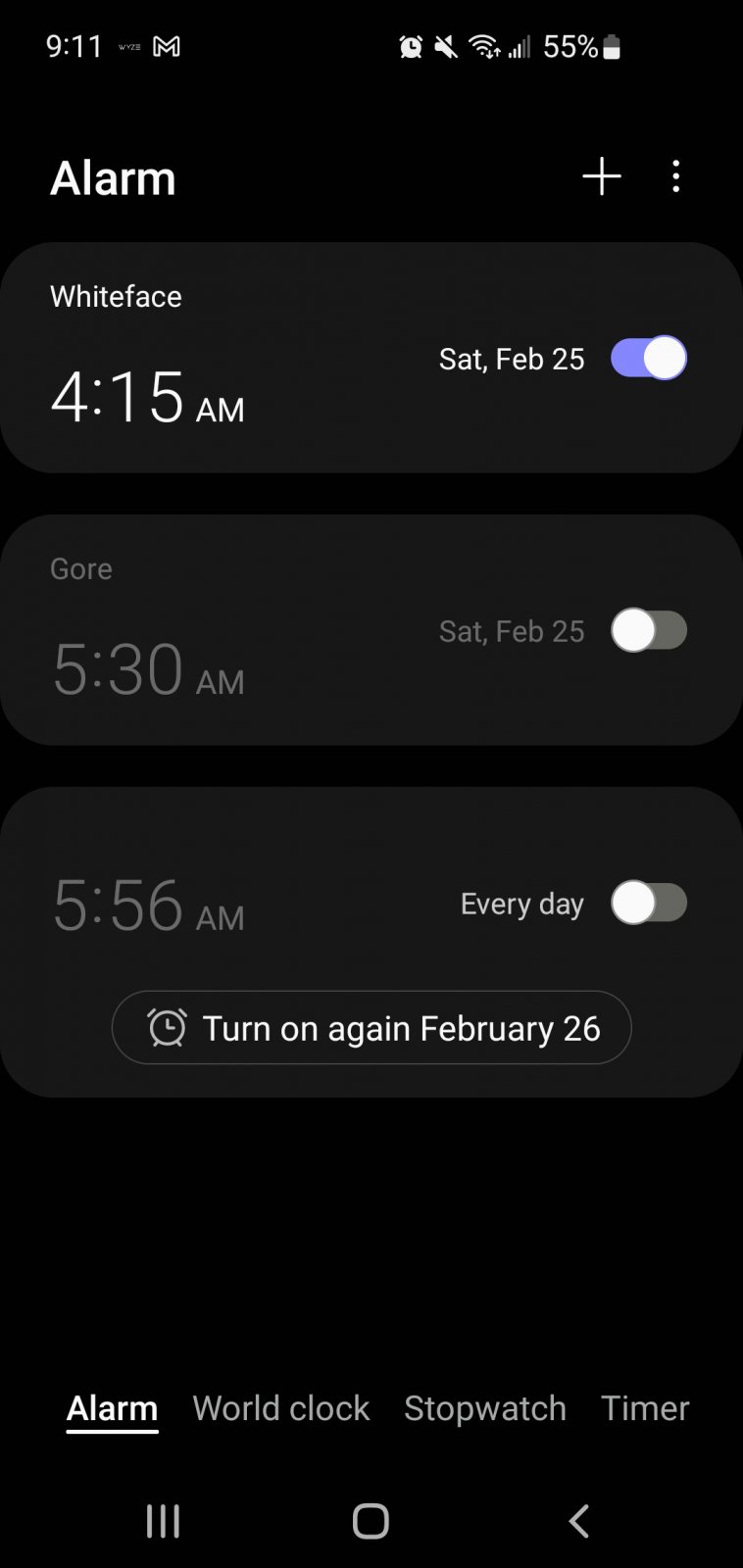Tap Sat, Feb 25 on the Gore alarm
This screenshot has width=743, height=1568.
click(x=510, y=630)
